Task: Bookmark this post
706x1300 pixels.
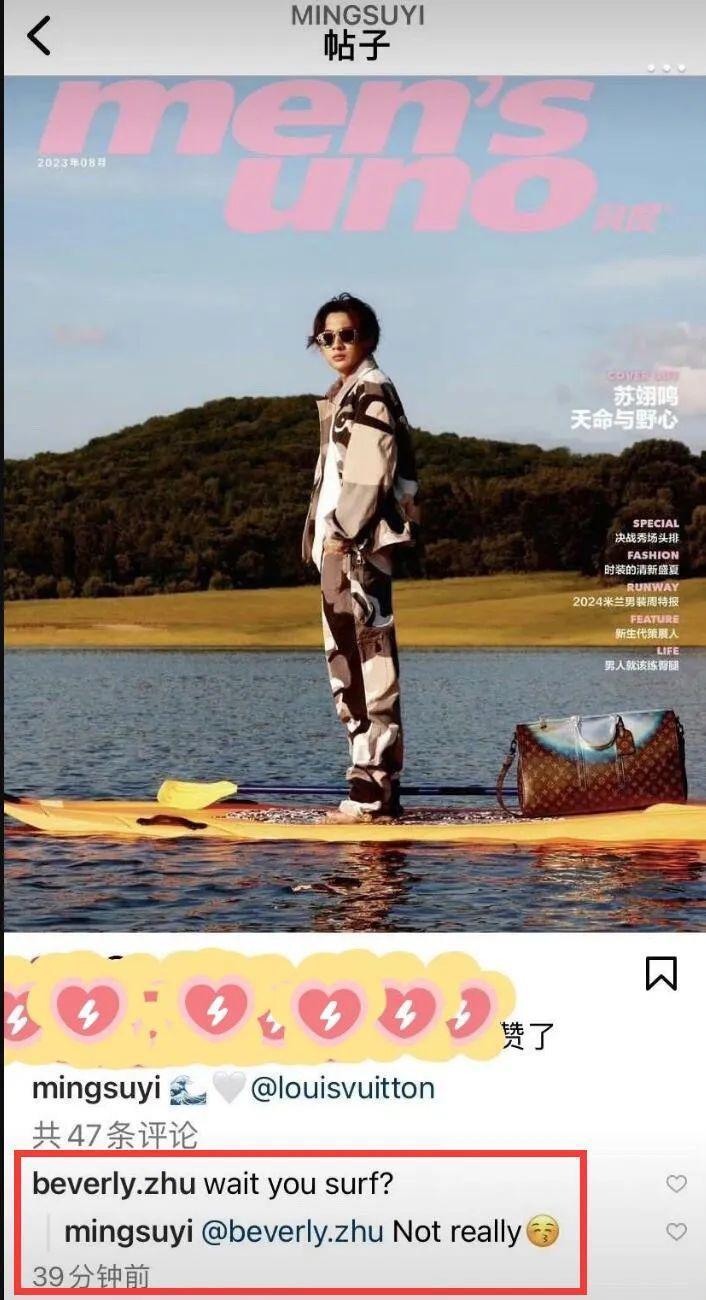Action: tap(661, 973)
